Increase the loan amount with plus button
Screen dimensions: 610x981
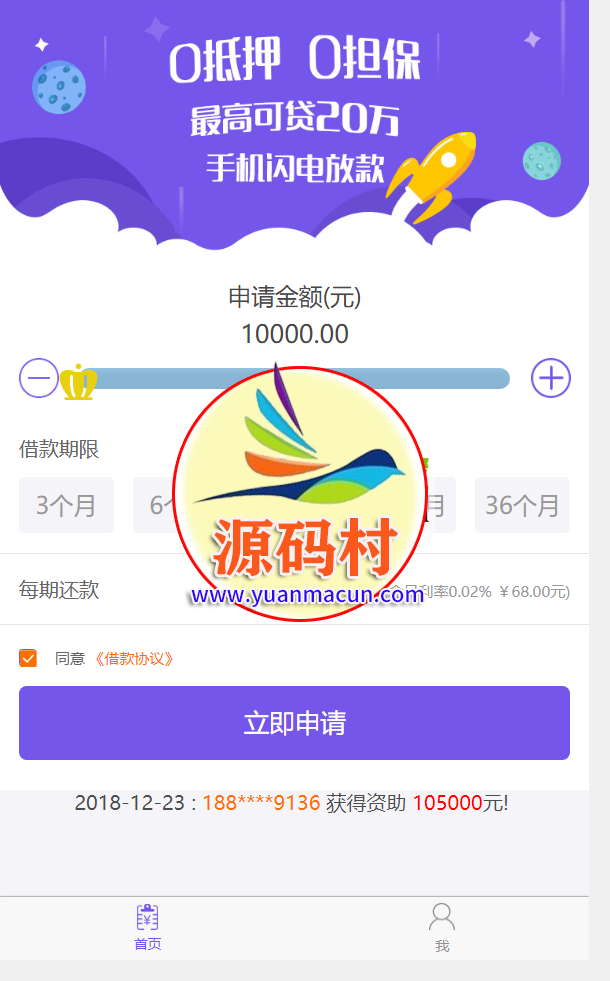coord(550,378)
